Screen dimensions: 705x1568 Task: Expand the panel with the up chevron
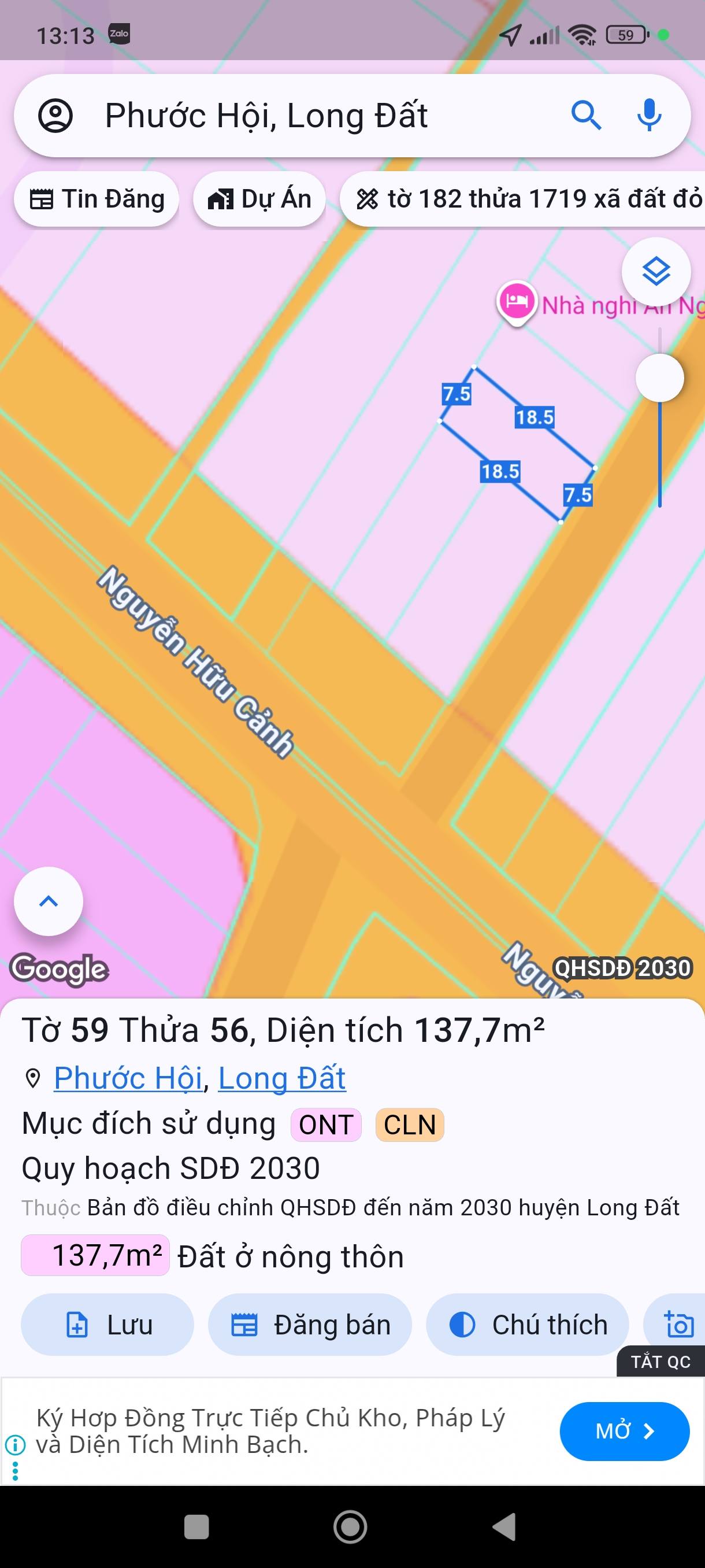[49, 901]
